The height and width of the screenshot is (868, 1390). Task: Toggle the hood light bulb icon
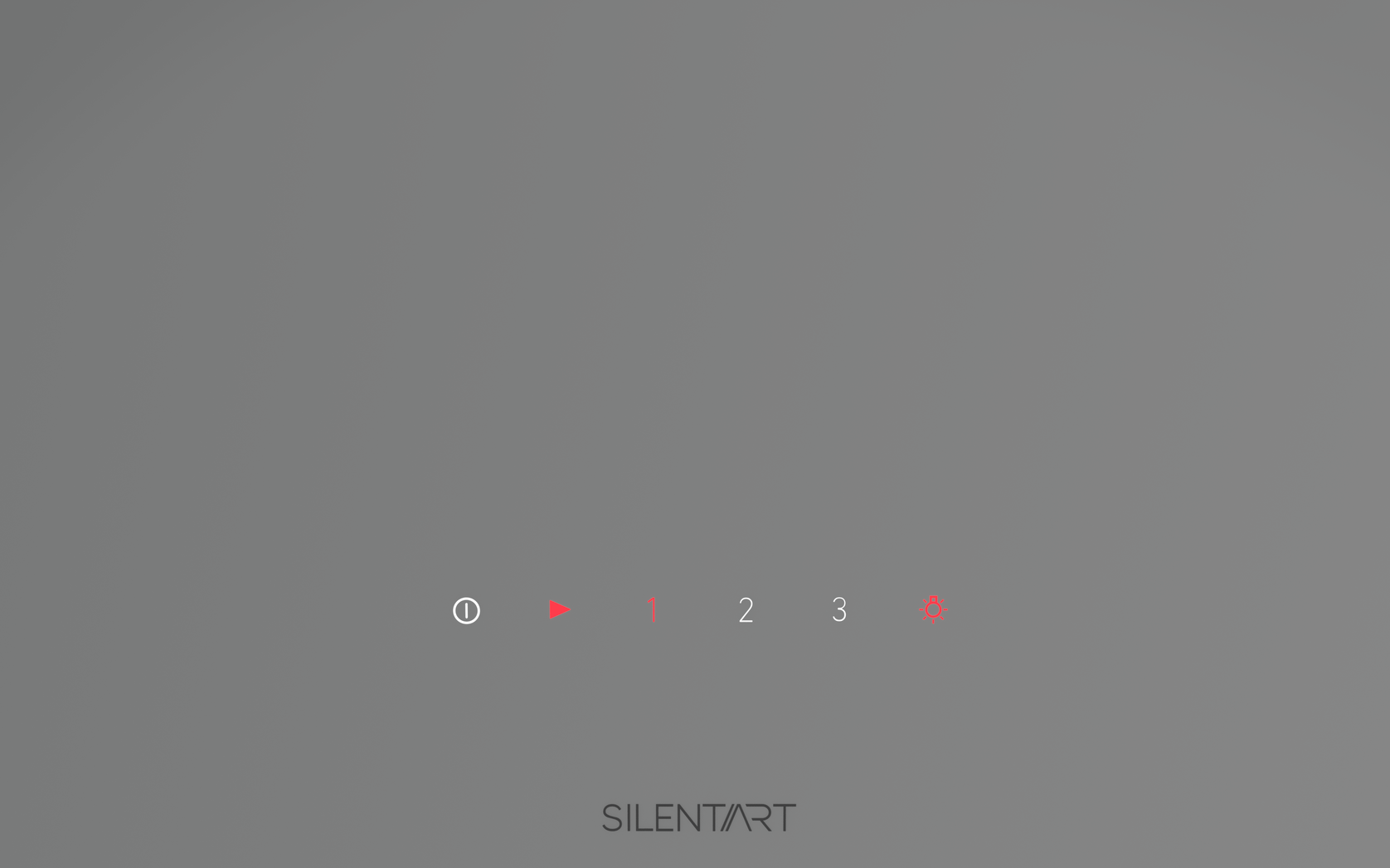(933, 609)
